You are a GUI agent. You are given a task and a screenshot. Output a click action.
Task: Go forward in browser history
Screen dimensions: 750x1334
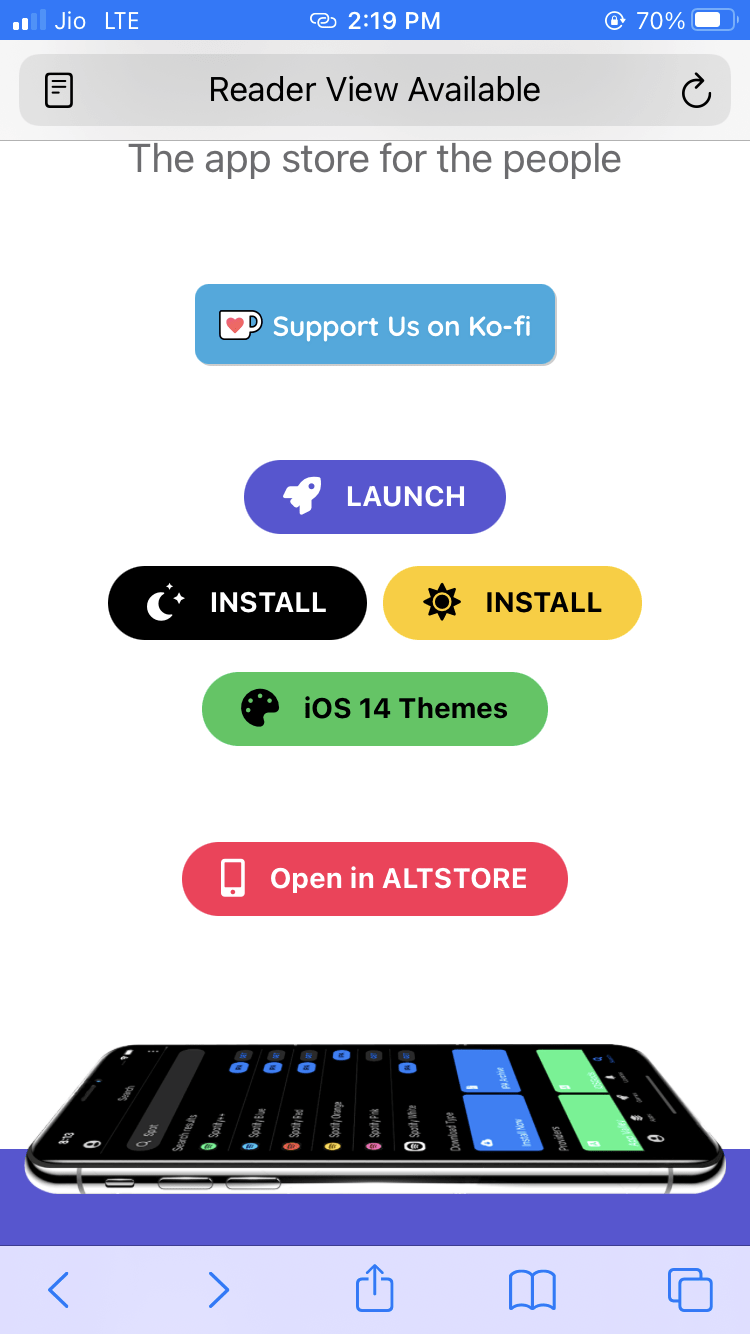(x=218, y=1290)
